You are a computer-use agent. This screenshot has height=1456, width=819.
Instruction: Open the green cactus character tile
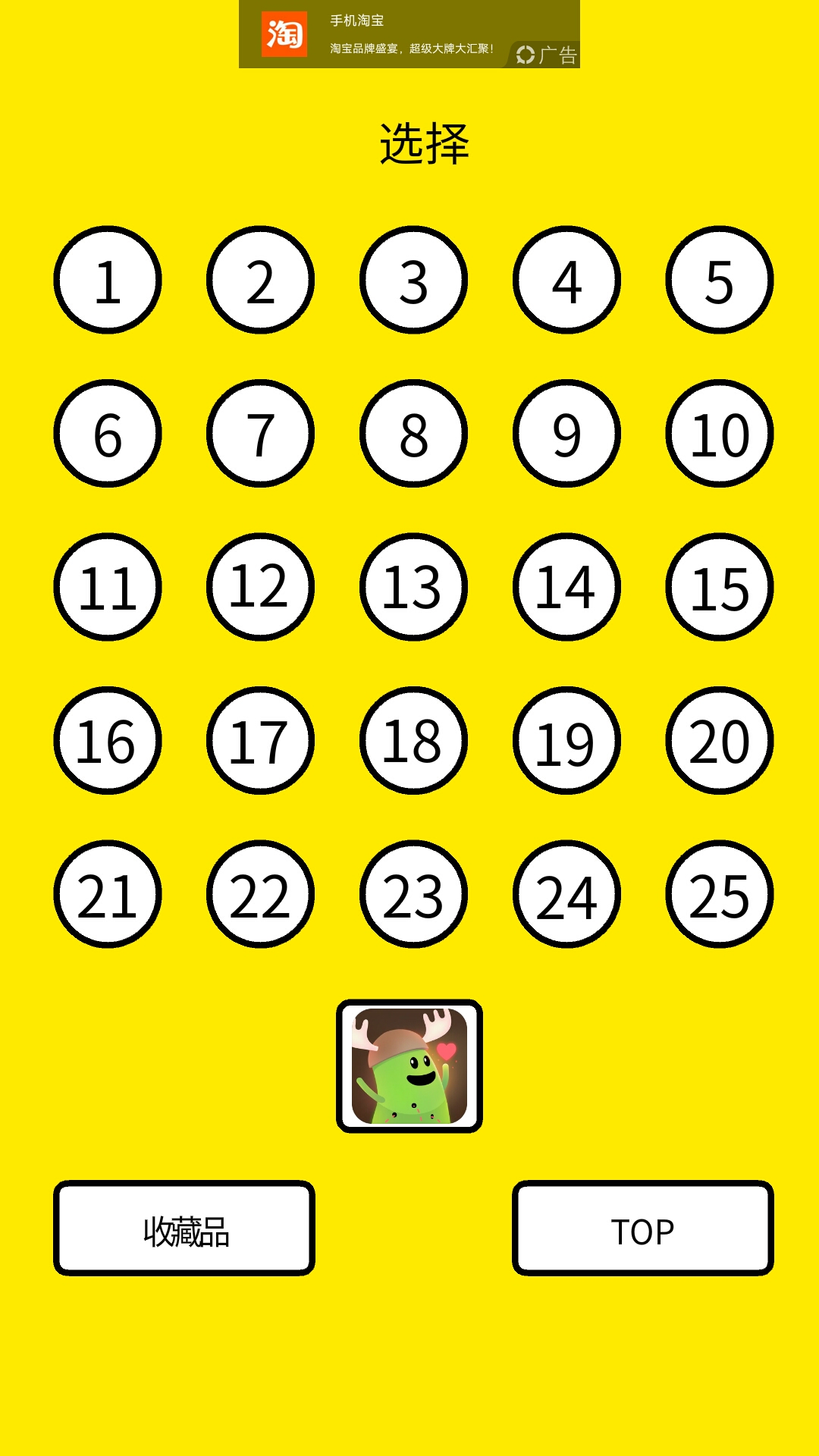(409, 1066)
